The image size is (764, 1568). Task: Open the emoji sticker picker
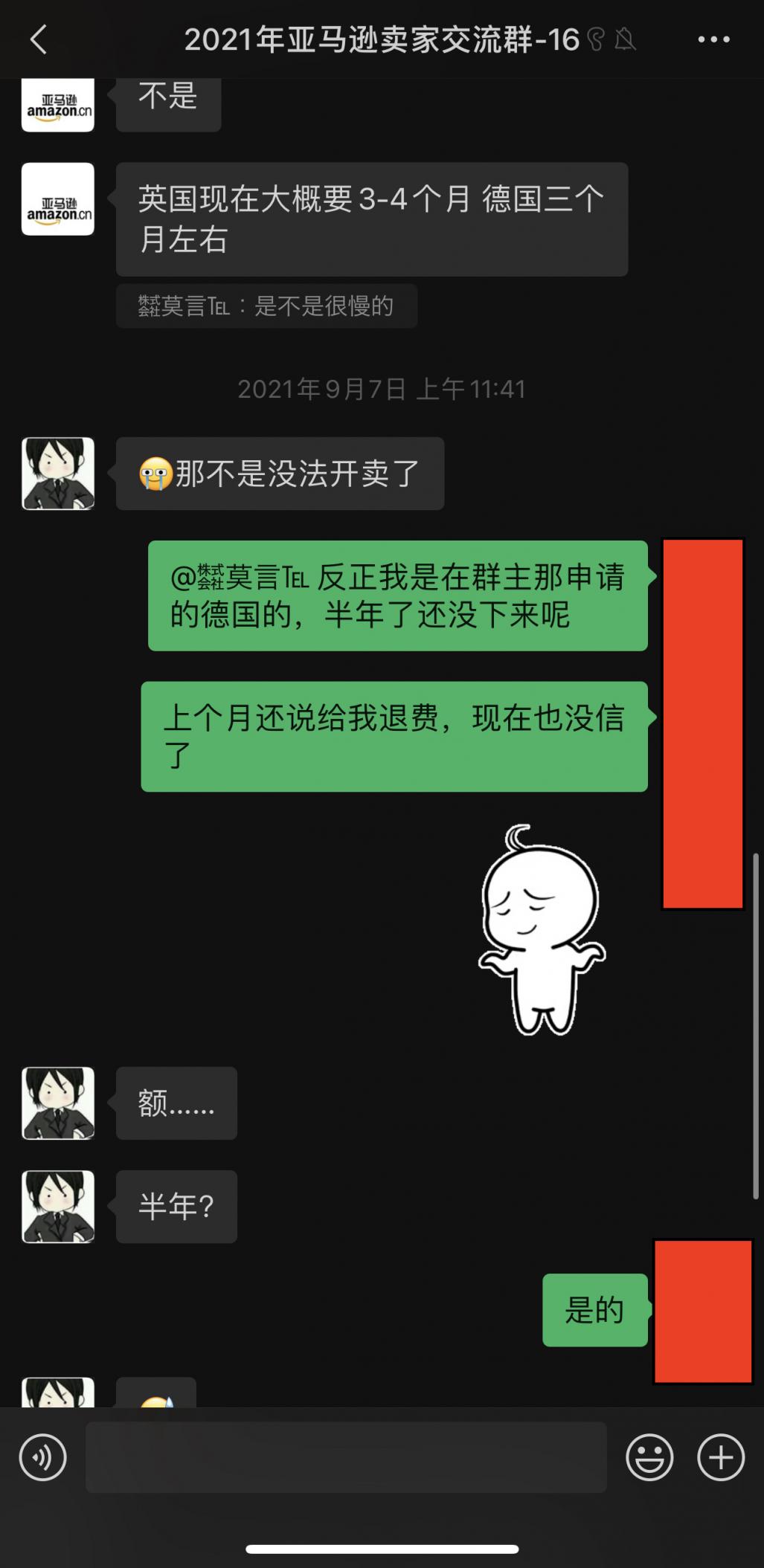[649, 1457]
